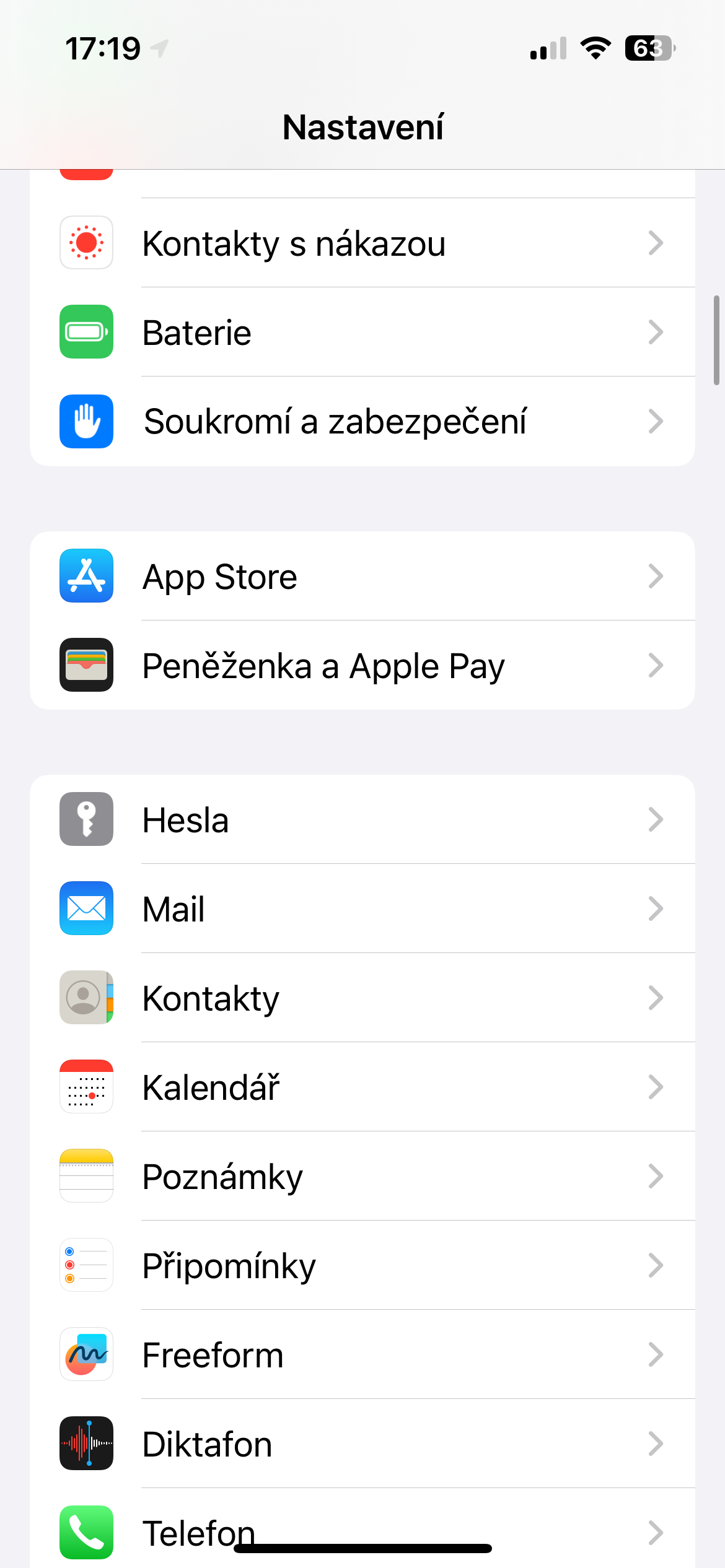Open Freeform settings
This screenshot has height=1568, width=725.
pyautogui.click(x=362, y=1354)
